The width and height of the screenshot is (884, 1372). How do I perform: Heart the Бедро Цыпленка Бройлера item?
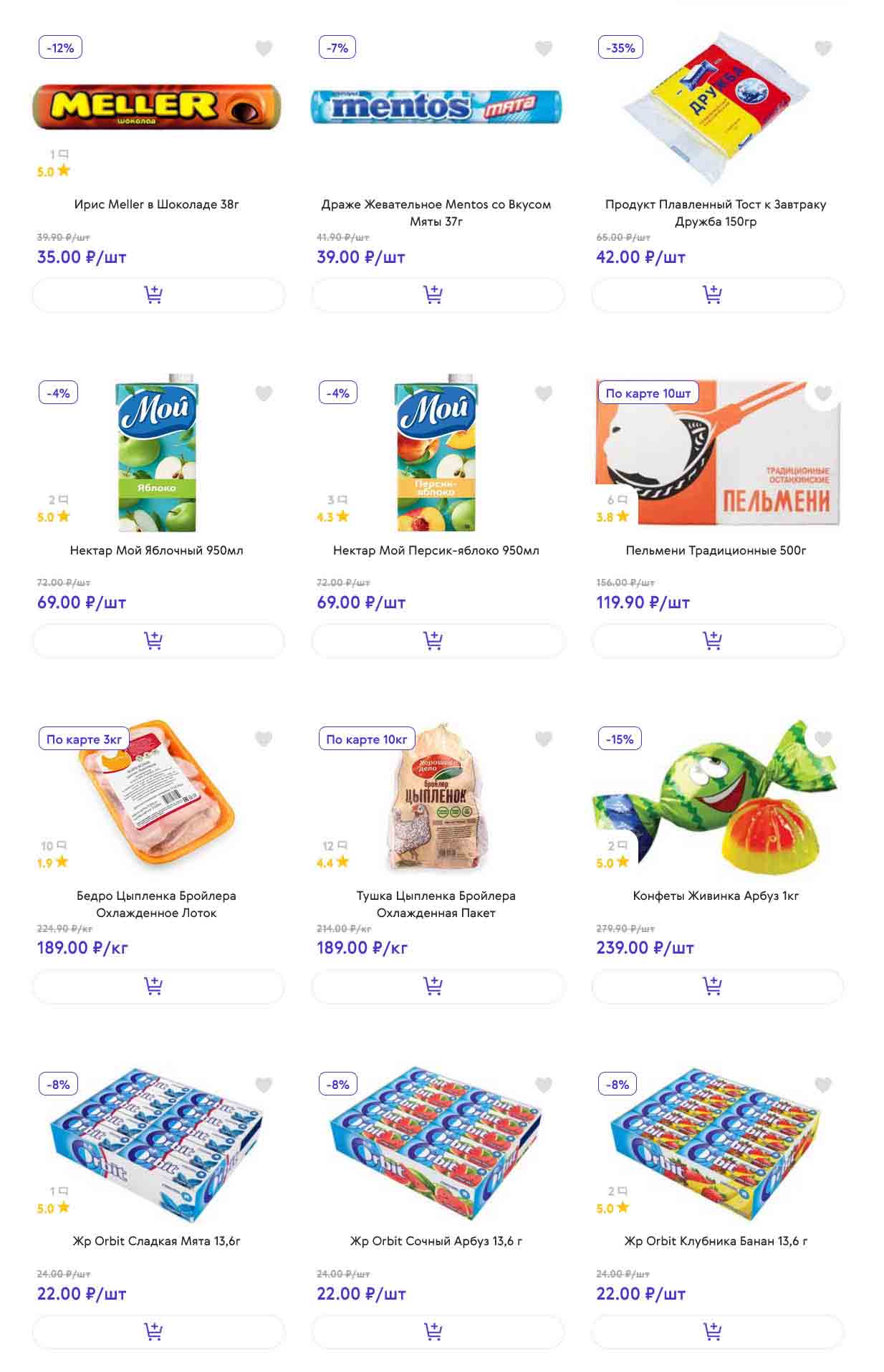(264, 739)
